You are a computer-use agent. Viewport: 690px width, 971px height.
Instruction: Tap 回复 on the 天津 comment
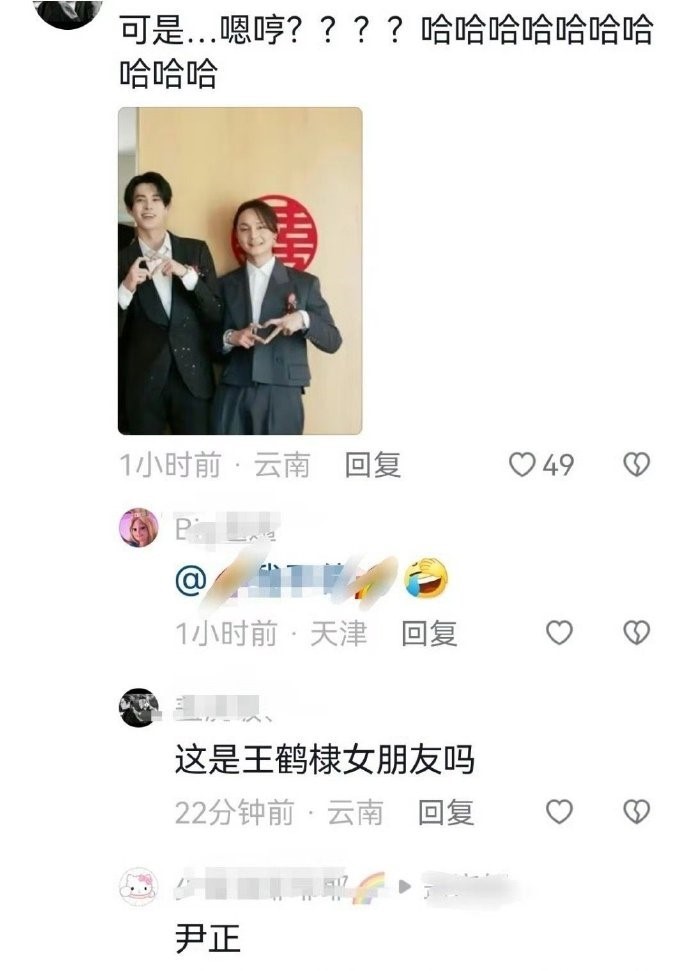(428, 633)
